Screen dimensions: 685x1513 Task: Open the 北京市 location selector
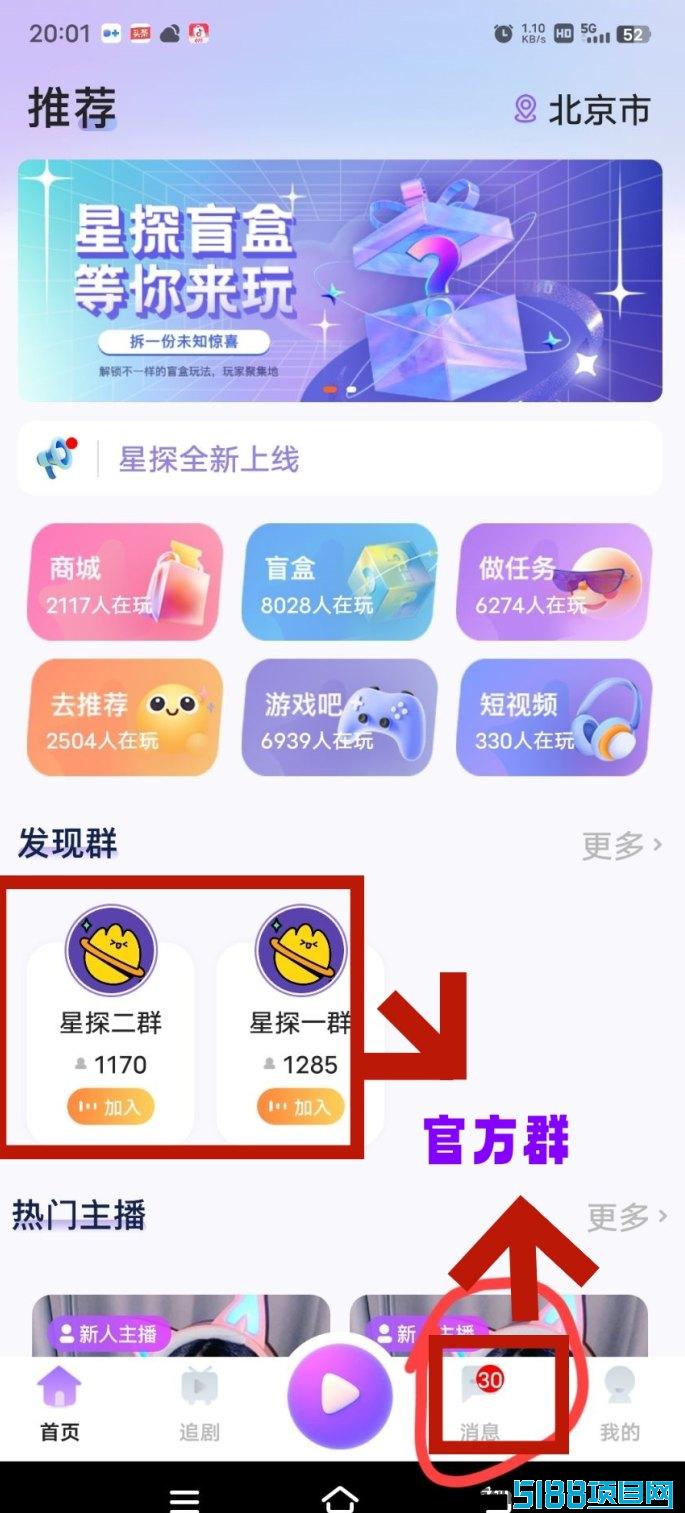(x=582, y=109)
